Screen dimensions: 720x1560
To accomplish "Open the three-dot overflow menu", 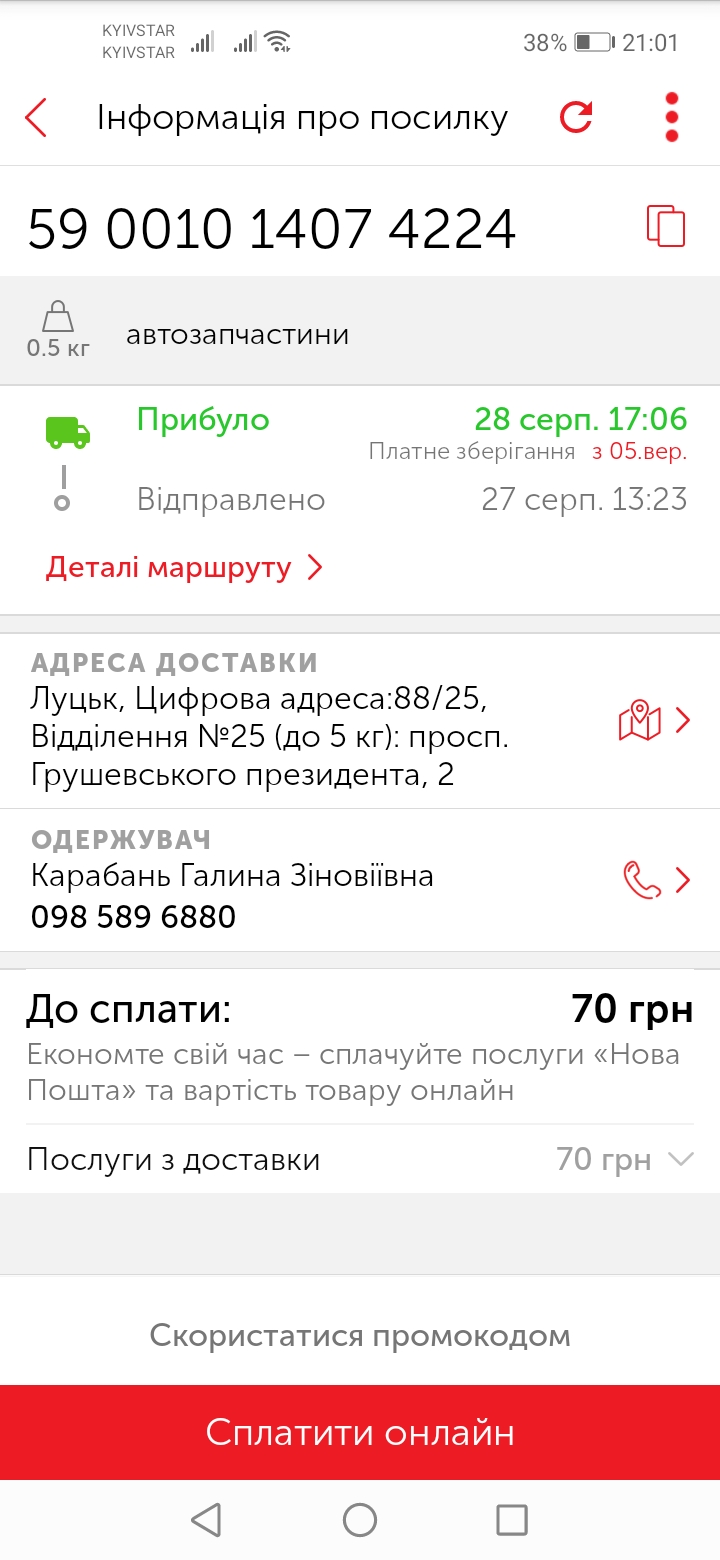I will pos(672,117).
